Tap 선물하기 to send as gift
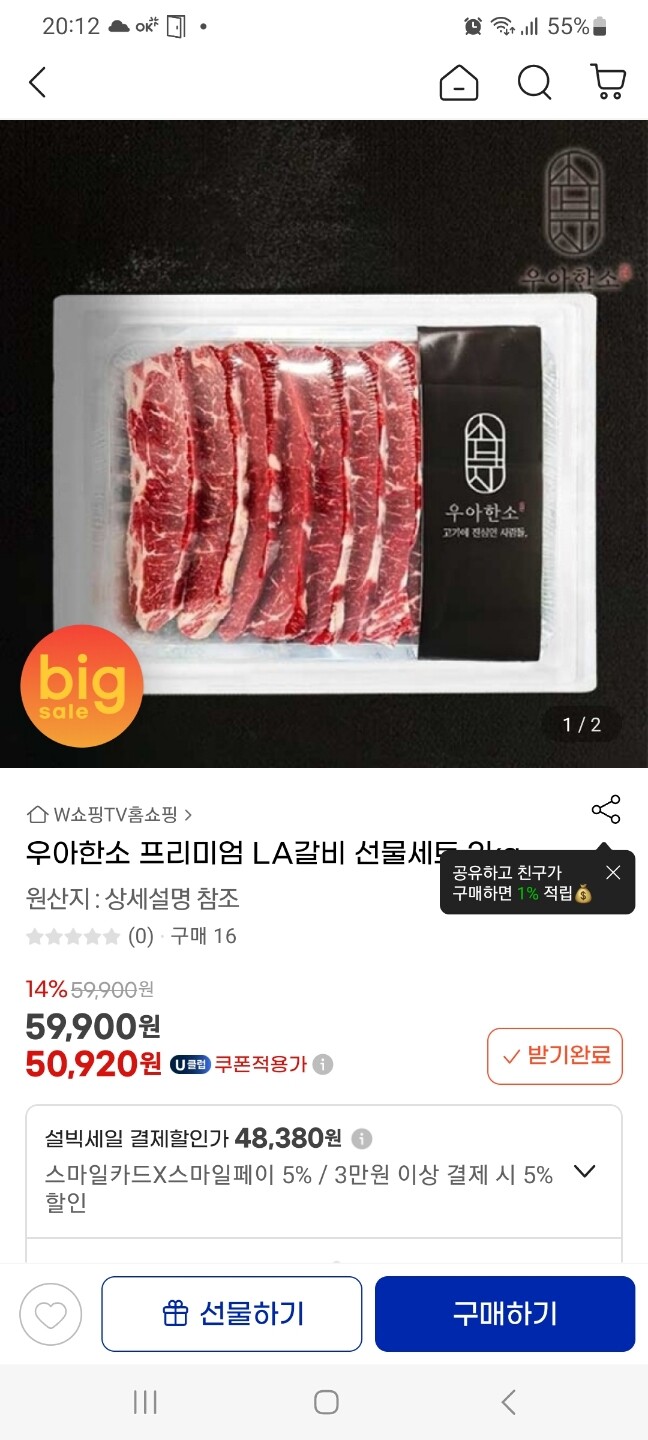 (232, 1314)
